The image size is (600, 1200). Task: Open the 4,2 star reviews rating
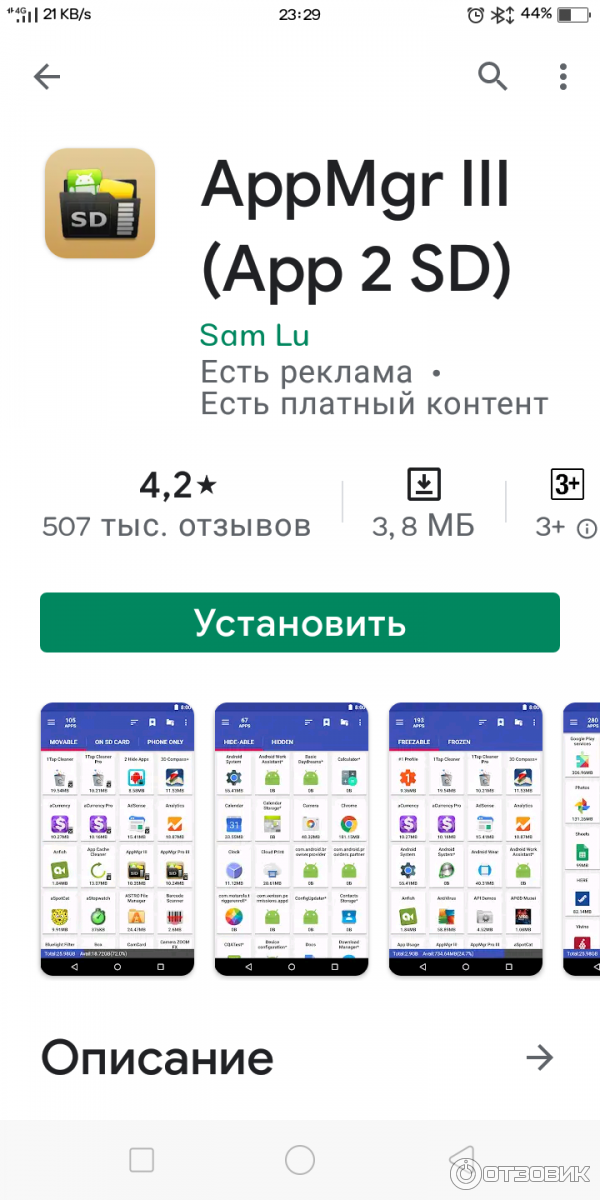pyautogui.click(x=177, y=505)
